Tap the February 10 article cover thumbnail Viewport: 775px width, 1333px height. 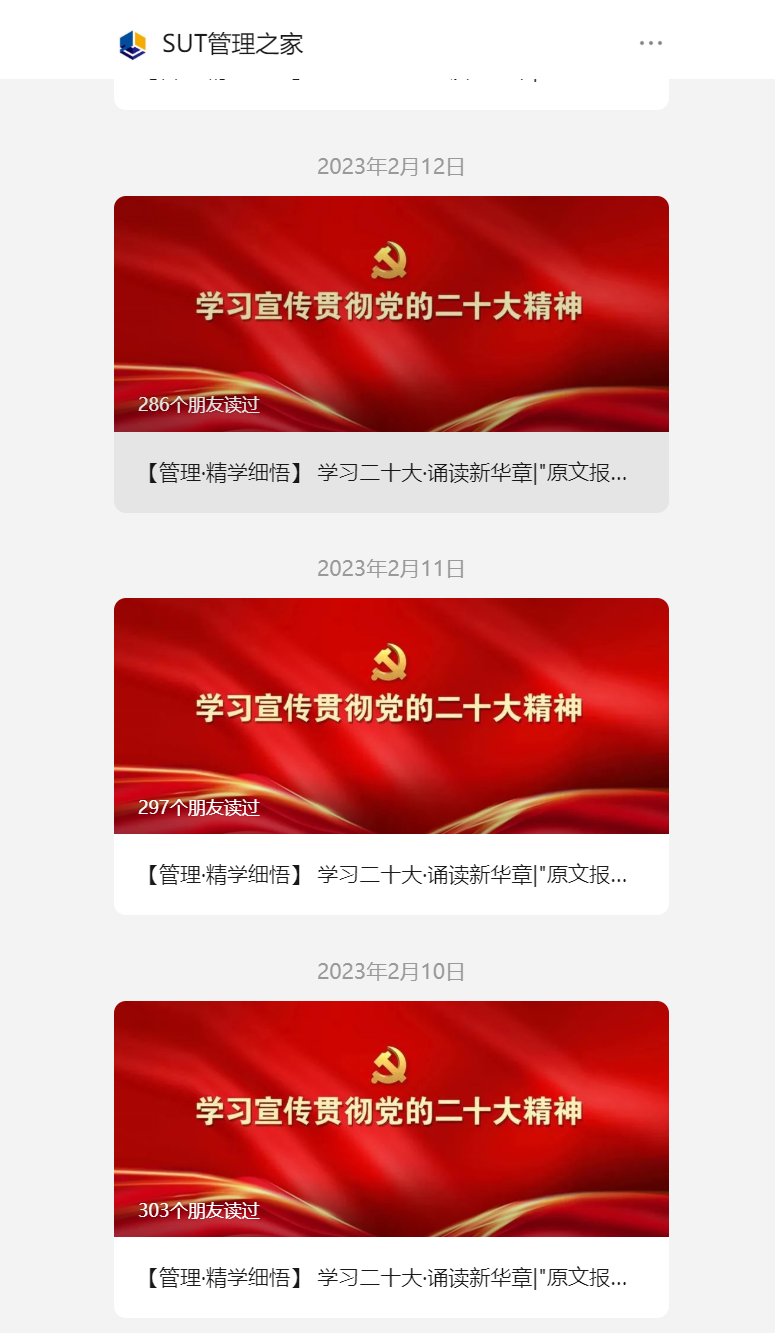392,1118
